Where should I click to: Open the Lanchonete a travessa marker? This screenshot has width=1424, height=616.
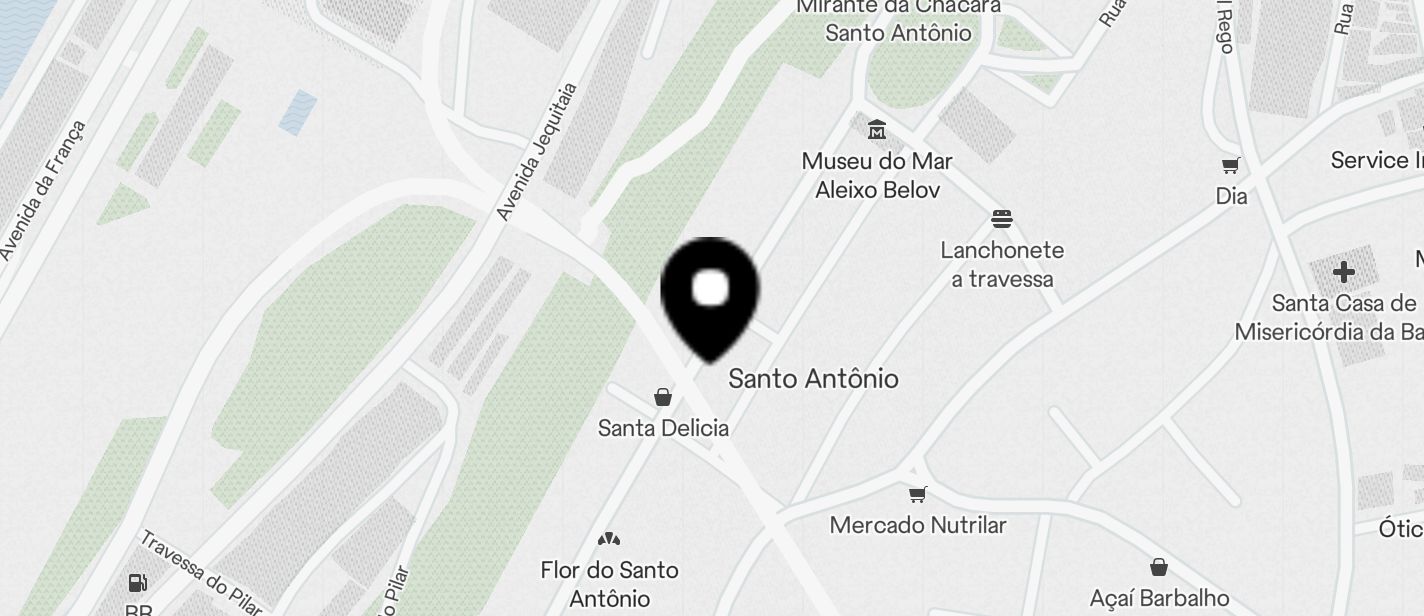tap(1002, 219)
